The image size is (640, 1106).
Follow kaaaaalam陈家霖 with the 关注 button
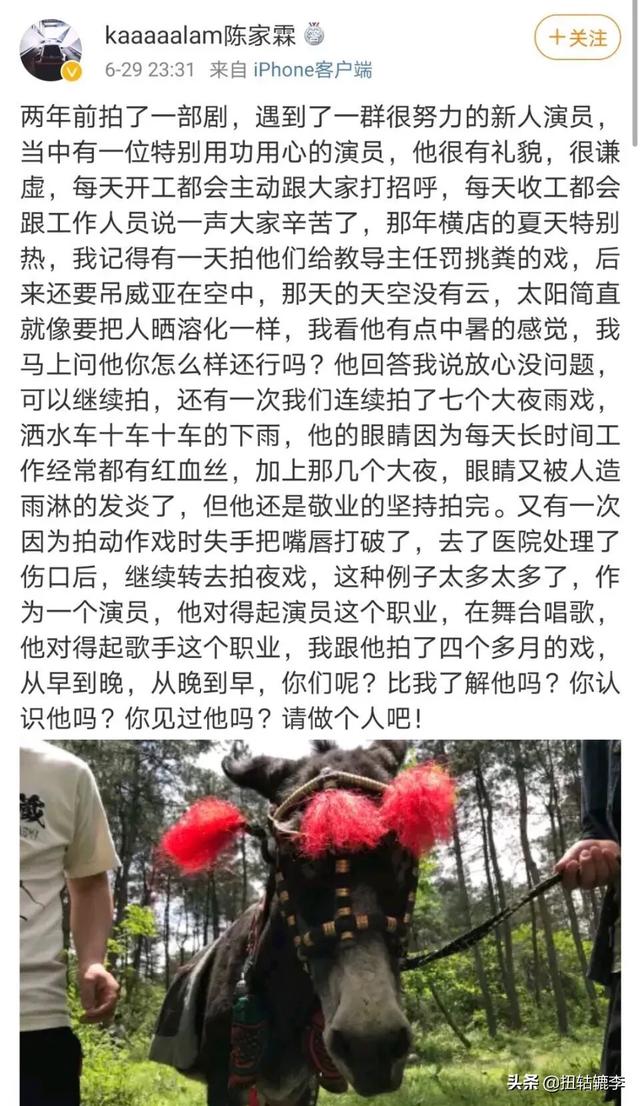pyautogui.click(x=578, y=38)
